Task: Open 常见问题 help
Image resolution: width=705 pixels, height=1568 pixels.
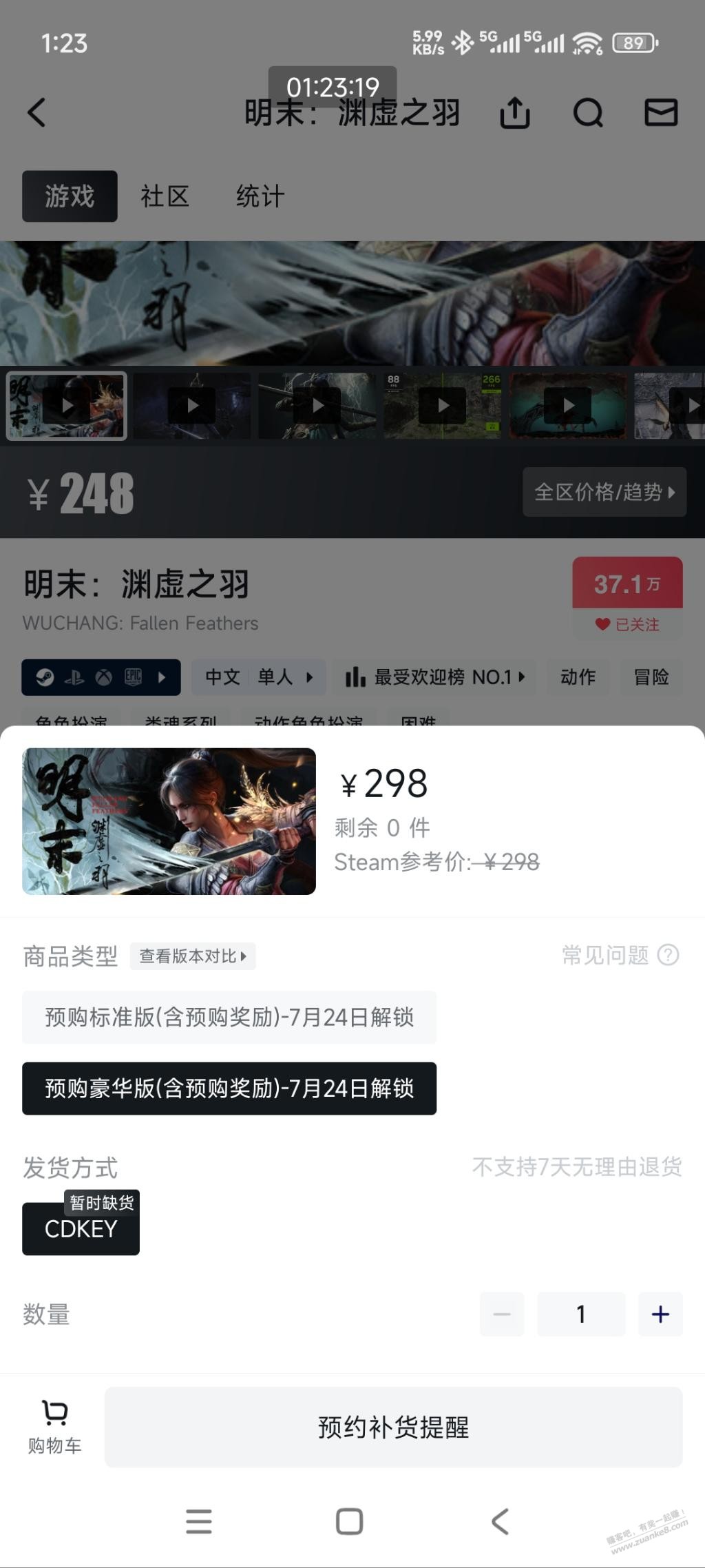Action: (621, 955)
